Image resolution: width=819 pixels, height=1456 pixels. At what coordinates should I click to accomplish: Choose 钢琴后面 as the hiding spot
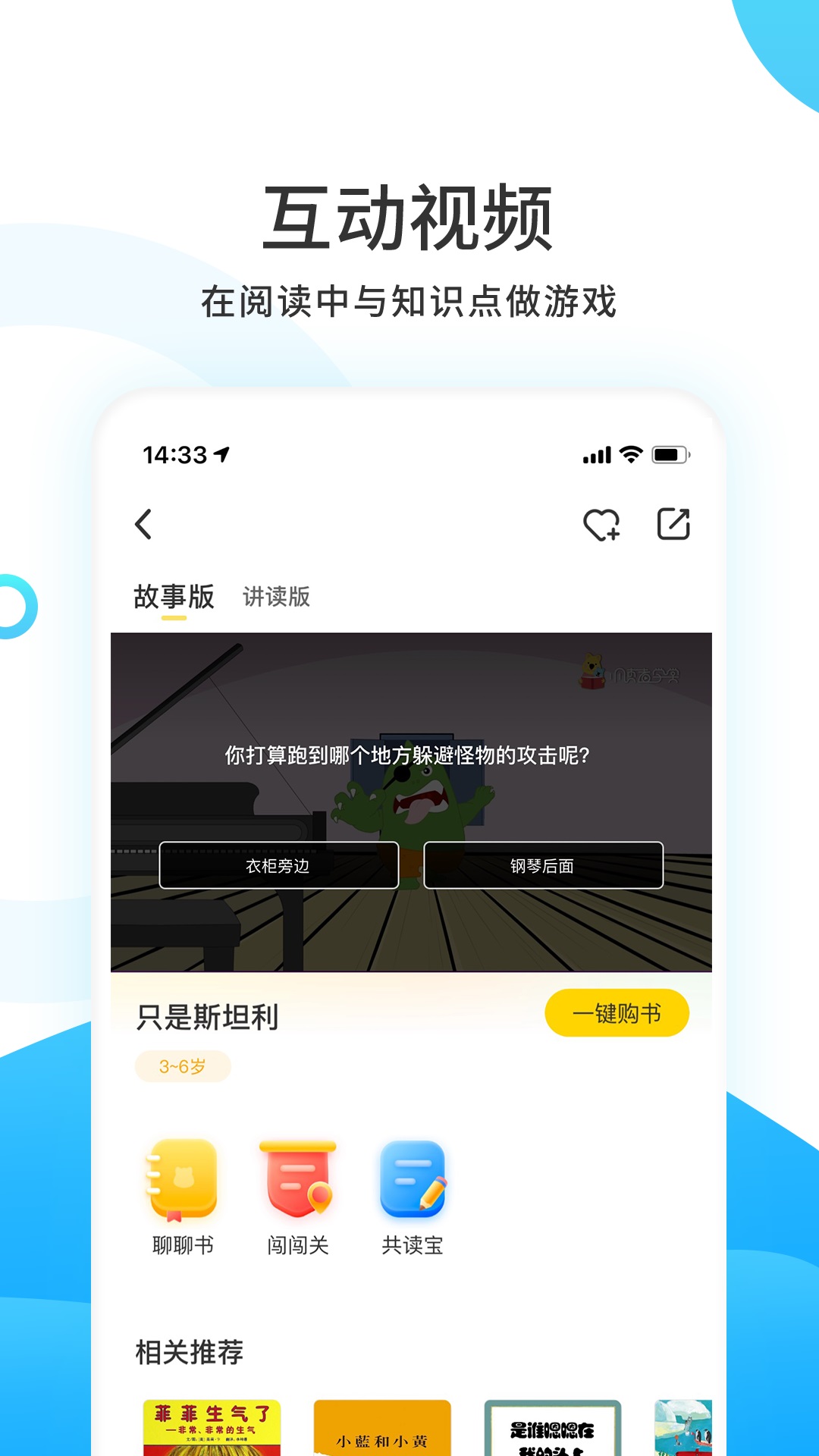(541, 864)
